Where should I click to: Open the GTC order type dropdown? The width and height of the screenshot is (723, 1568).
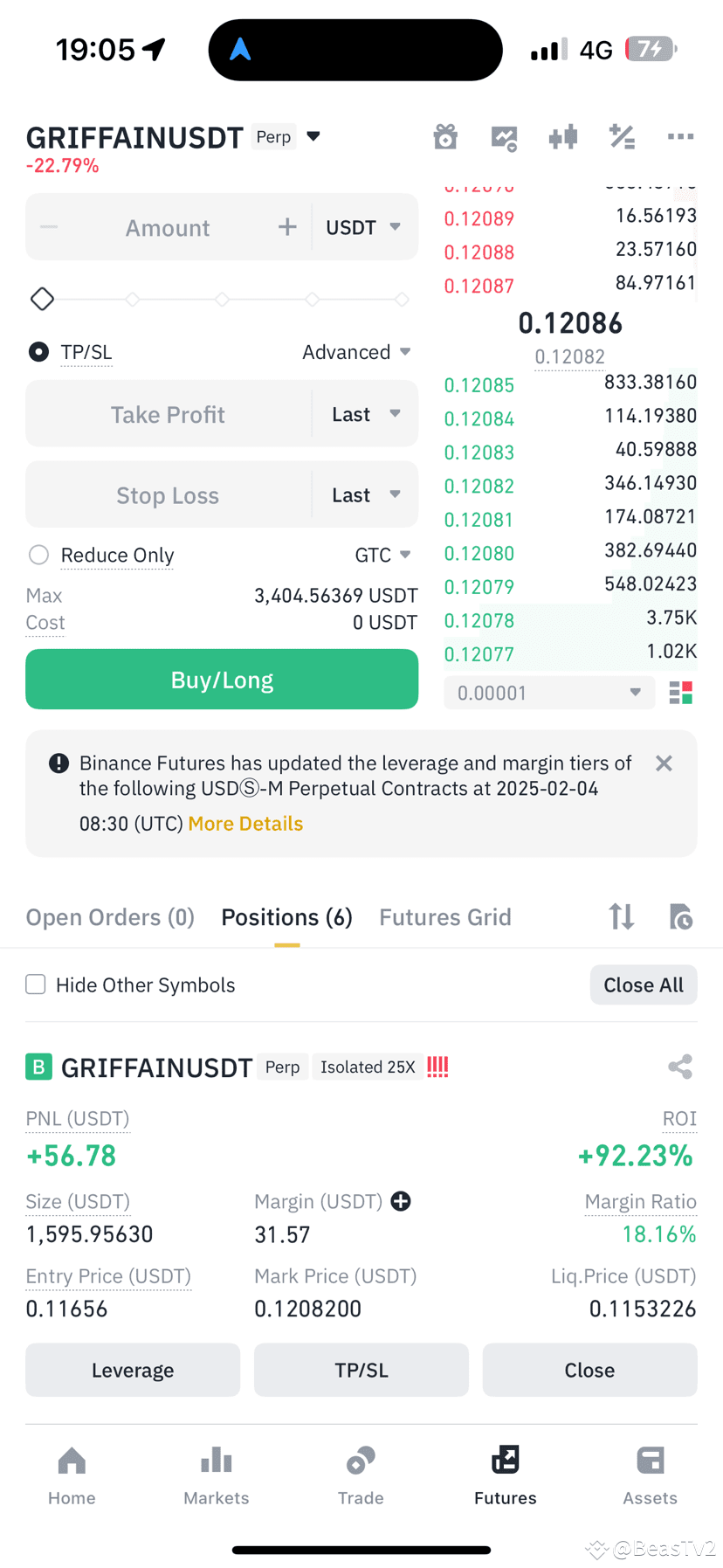383,555
